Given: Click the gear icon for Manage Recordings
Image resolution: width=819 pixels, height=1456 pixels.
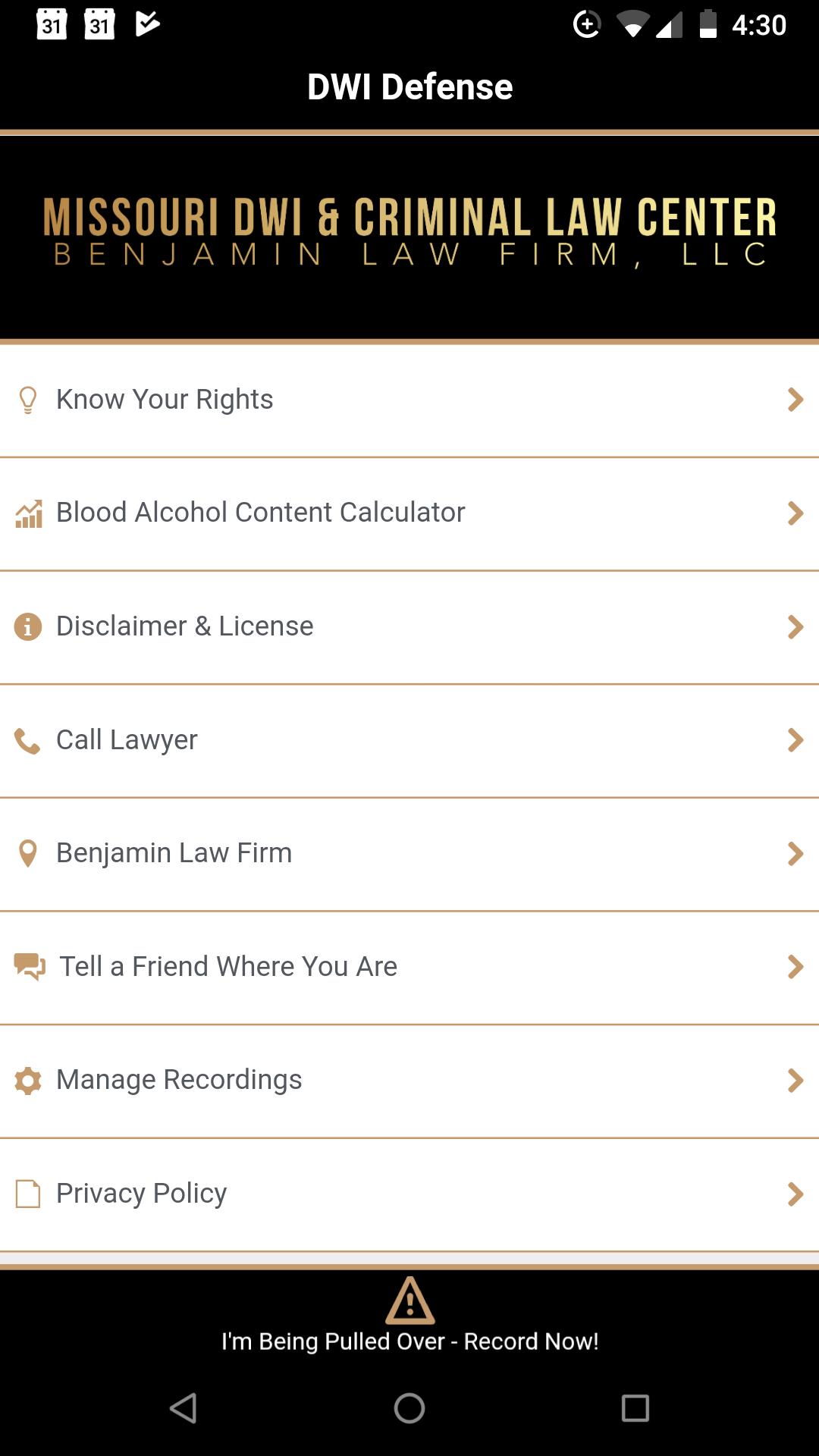Looking at the screenshot, I should [x=28, y=1079].
